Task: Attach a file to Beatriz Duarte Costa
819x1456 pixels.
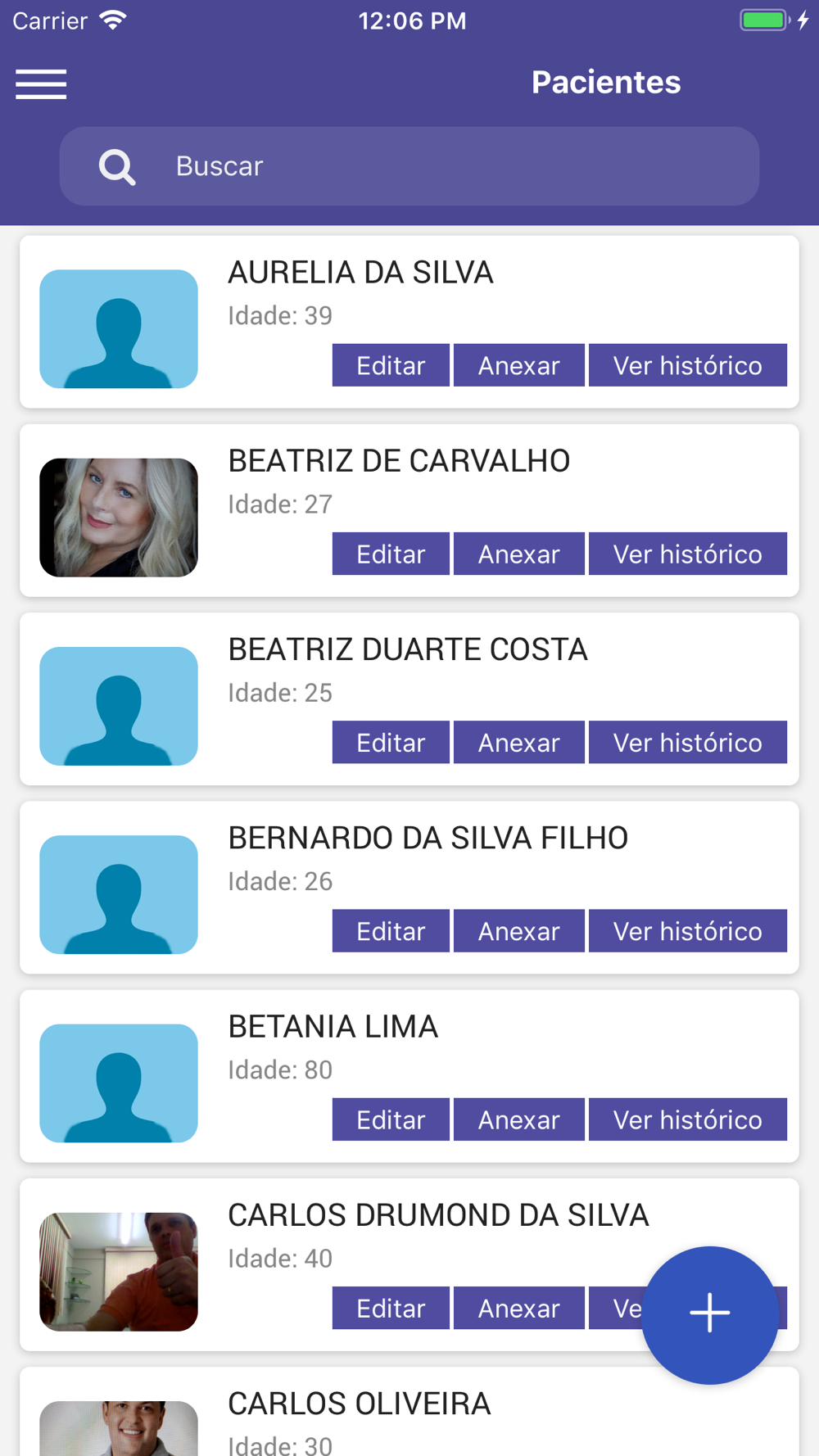Action: coord(519,742)
